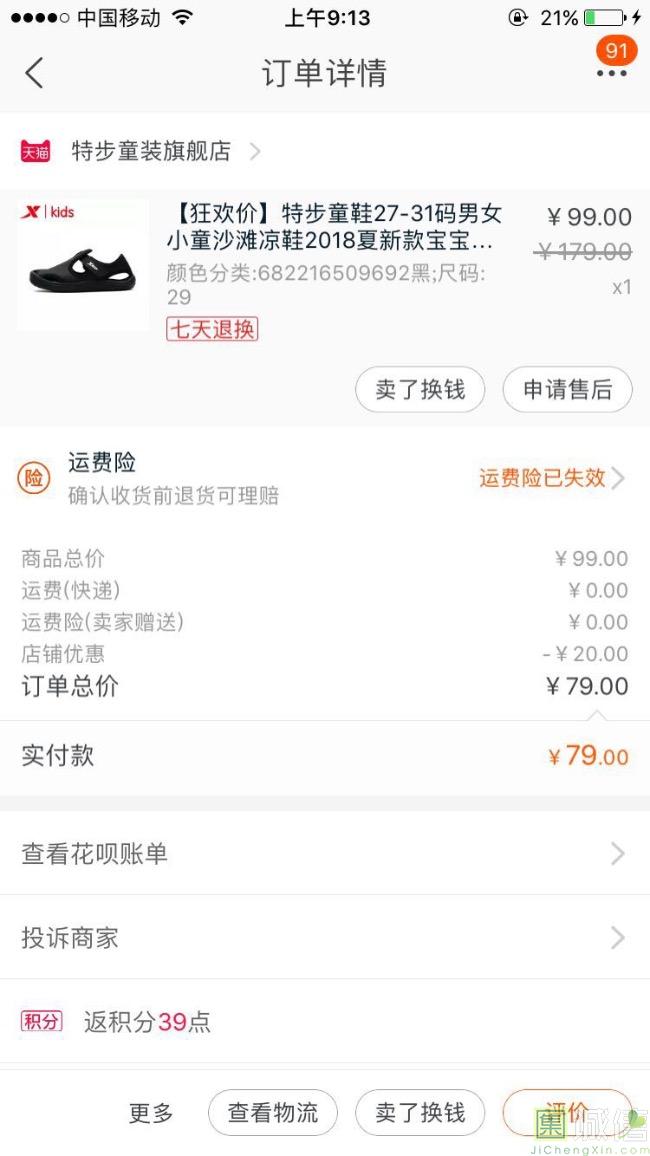Viewport: 650px width, 1156px height.
Task: Open the 特步童装旗舰店 store page
Action: pos(152,151)
